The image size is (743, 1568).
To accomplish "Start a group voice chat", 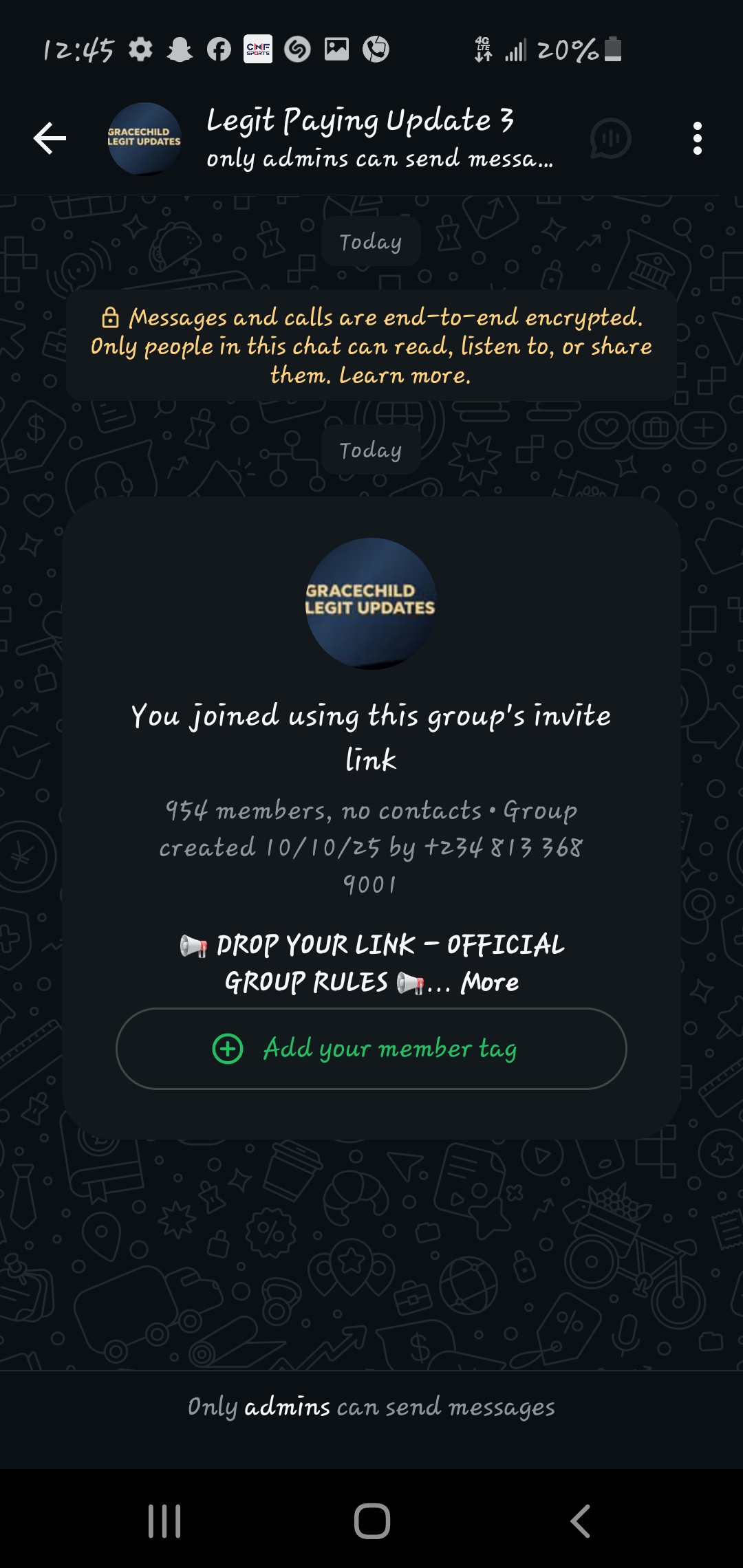I will click(610, 138).
